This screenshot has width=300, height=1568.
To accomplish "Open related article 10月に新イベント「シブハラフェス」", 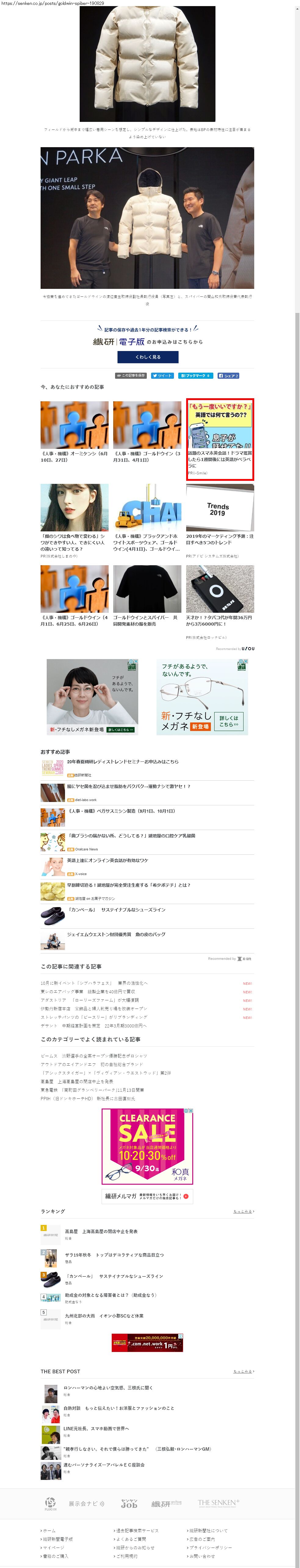I will pyautogui.click(x=94, y=983).
